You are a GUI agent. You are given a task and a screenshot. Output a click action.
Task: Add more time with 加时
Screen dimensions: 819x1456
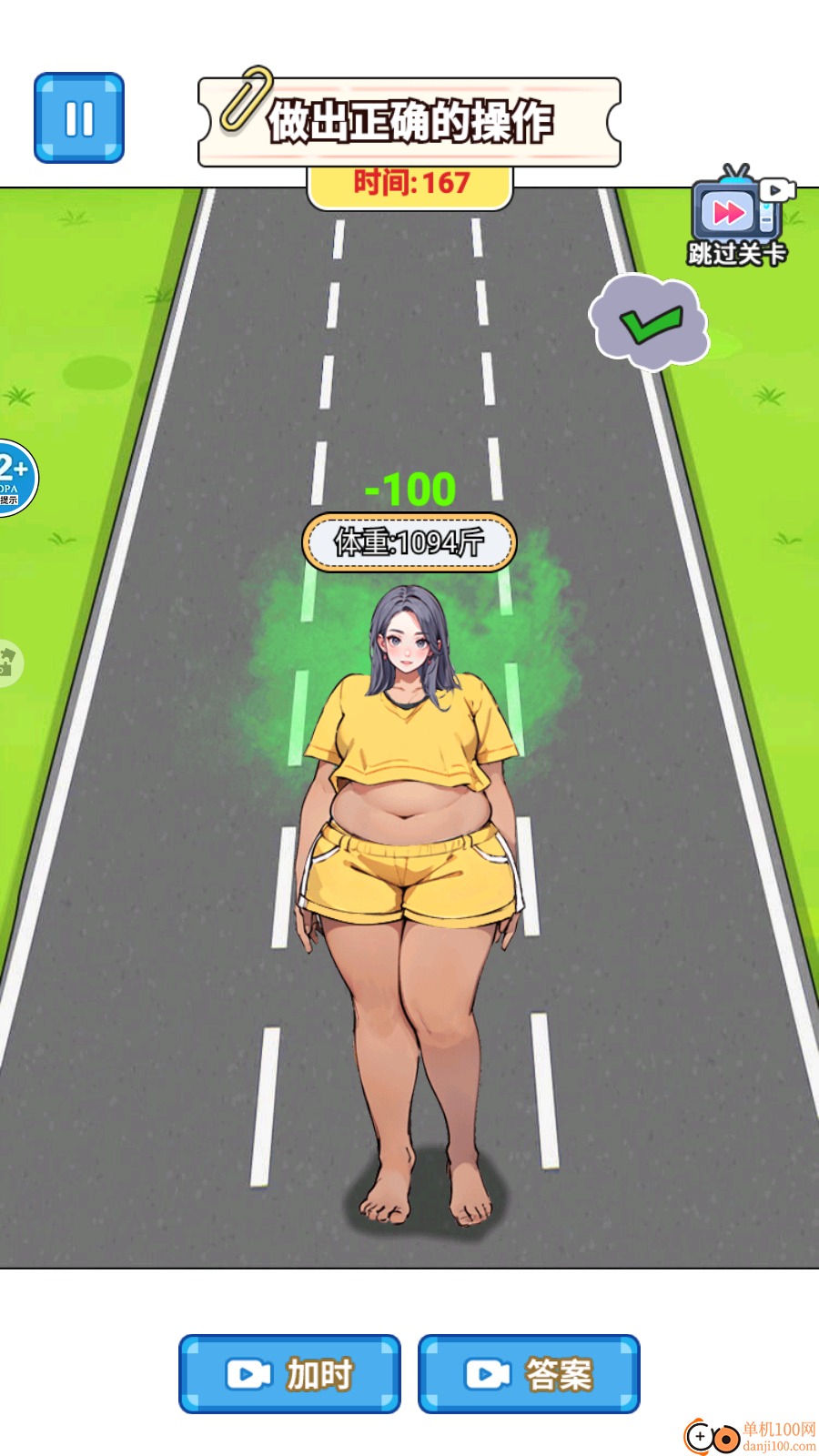[x=289, y=1373]
